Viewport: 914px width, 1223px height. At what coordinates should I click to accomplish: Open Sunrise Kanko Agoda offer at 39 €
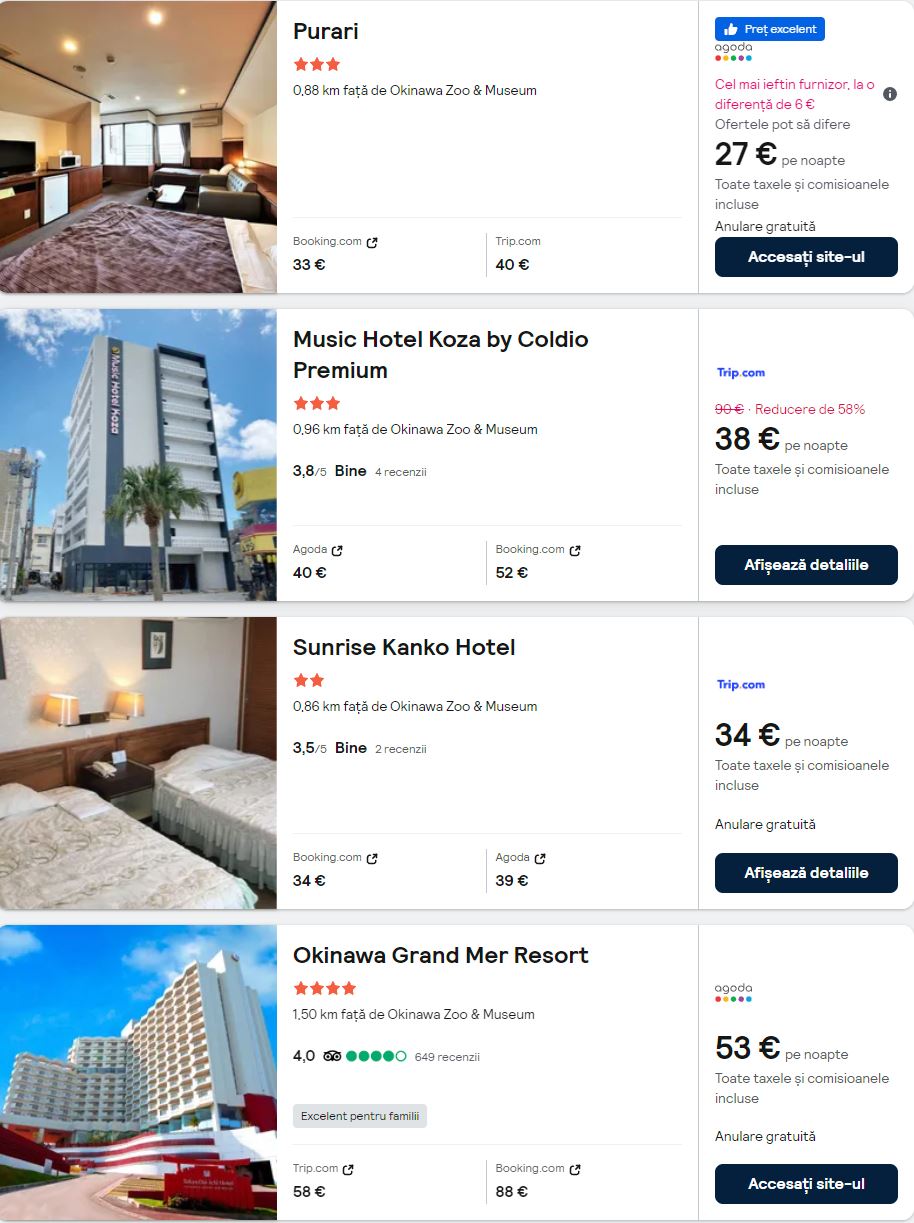(520, 869)
